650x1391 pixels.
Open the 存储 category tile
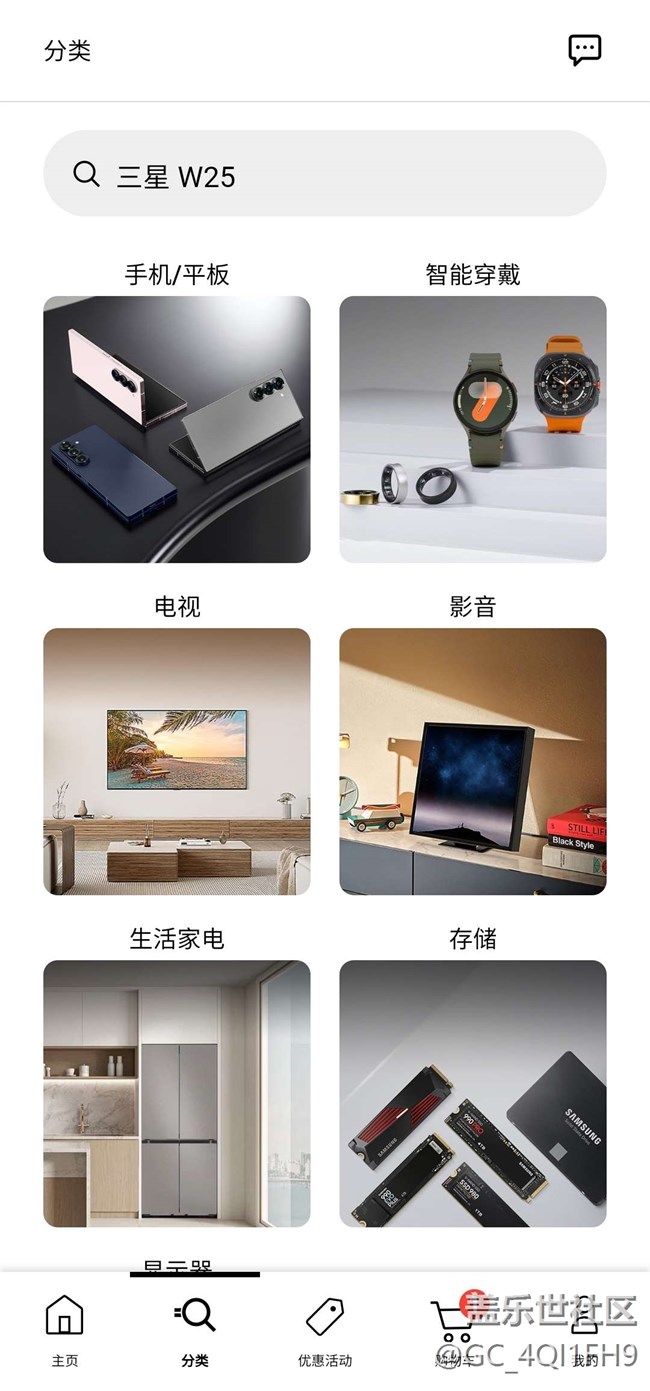(472, 1093)
